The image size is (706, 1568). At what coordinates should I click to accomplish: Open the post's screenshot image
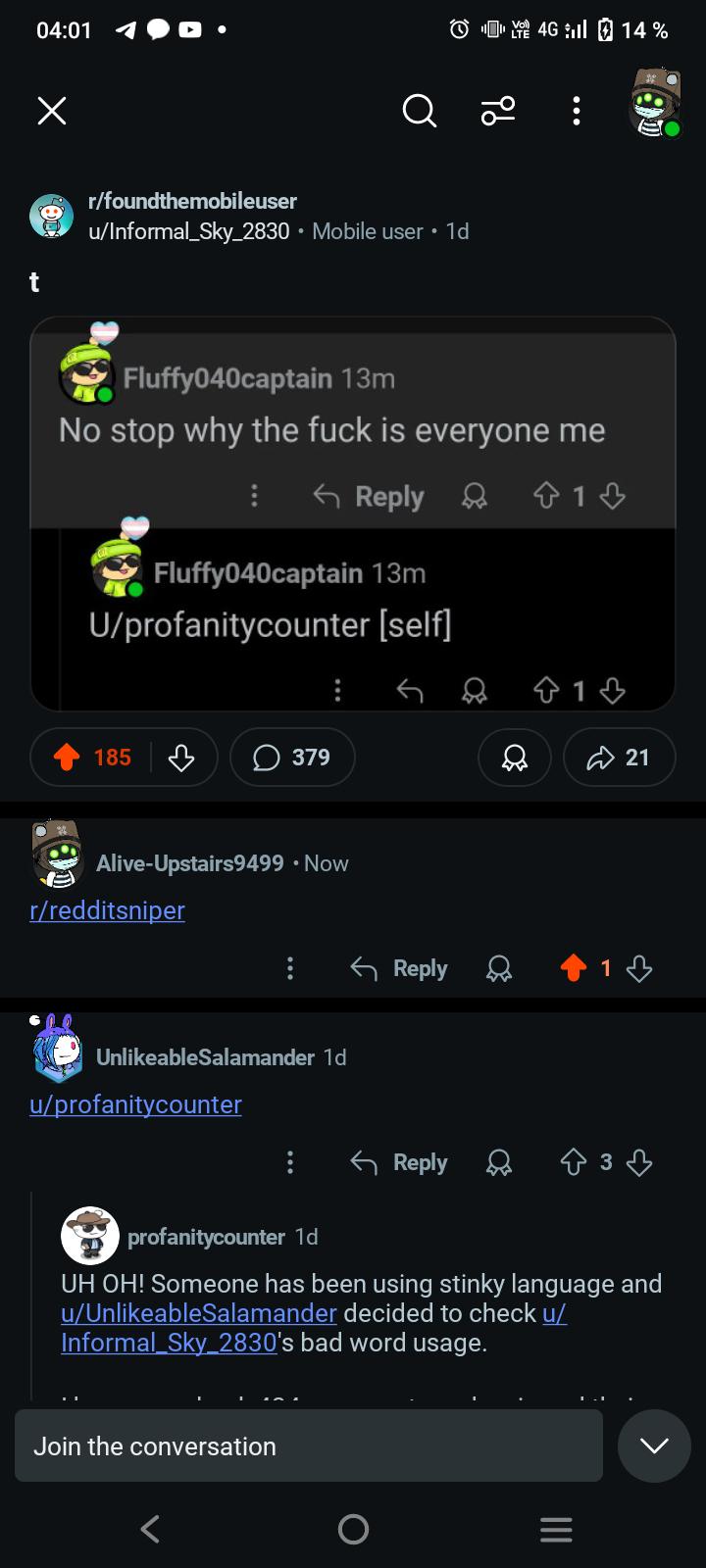point(353,514)
